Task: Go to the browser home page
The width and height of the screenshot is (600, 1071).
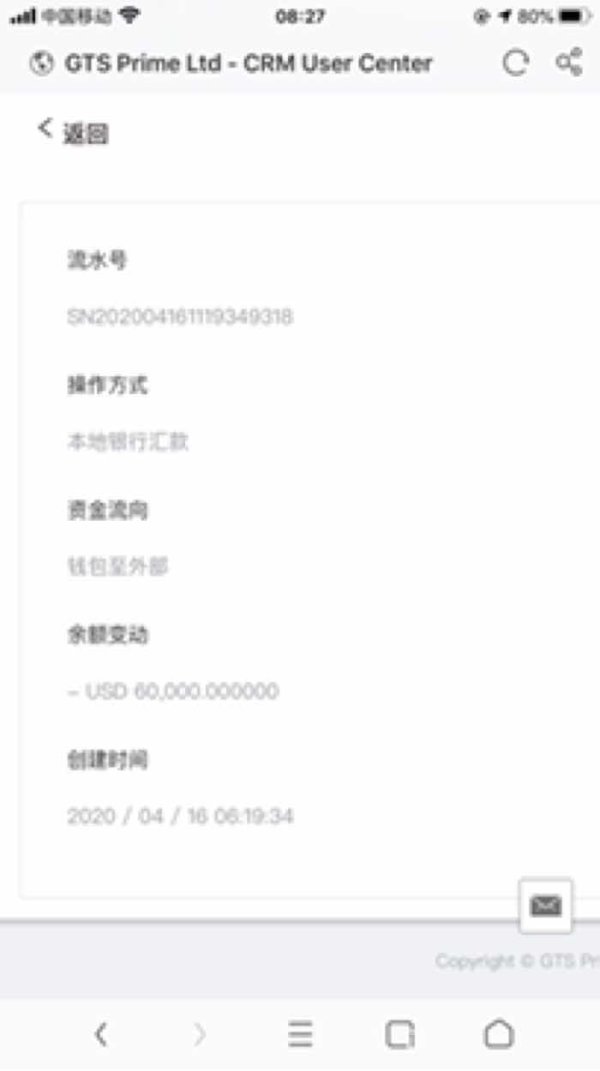Action: point(499,1033)
